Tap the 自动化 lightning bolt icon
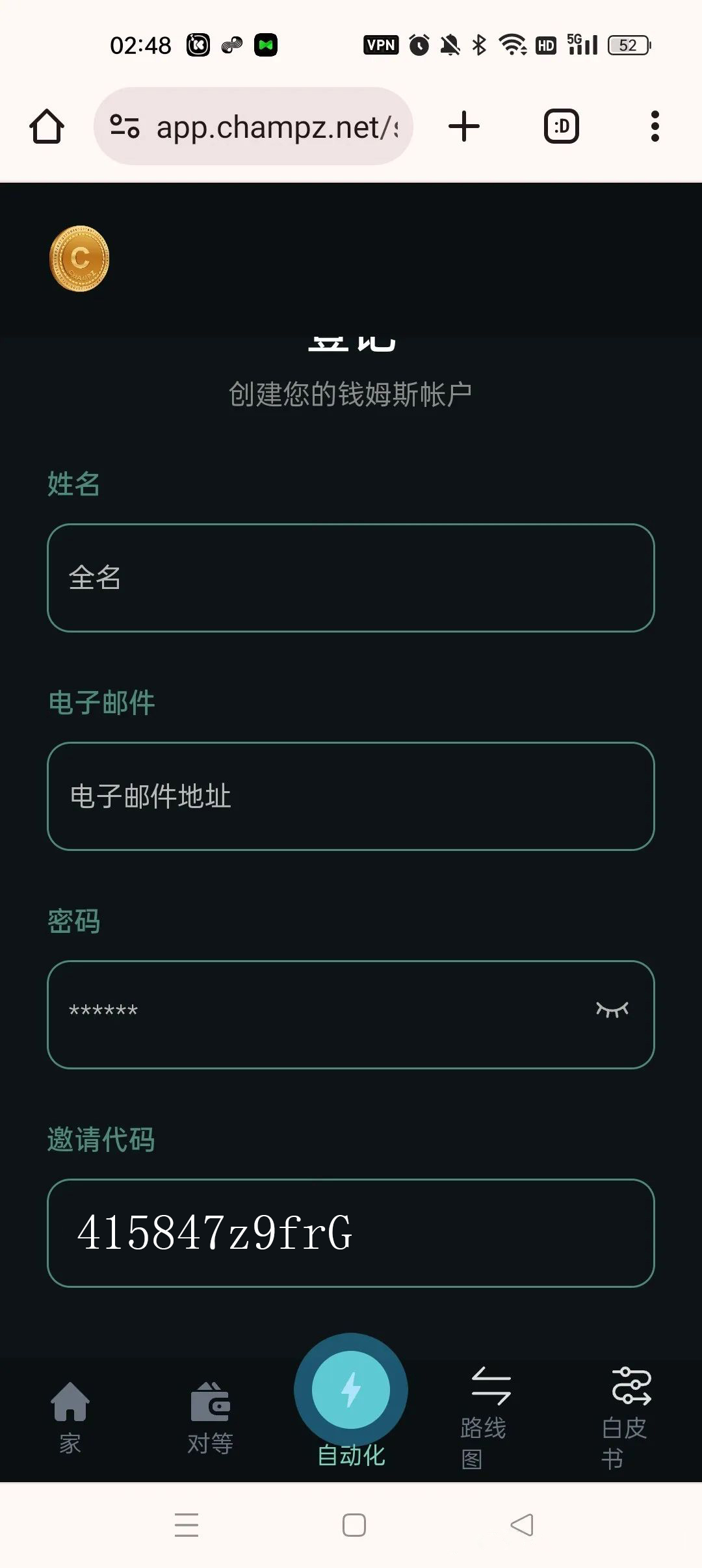 coord(351,1389)
